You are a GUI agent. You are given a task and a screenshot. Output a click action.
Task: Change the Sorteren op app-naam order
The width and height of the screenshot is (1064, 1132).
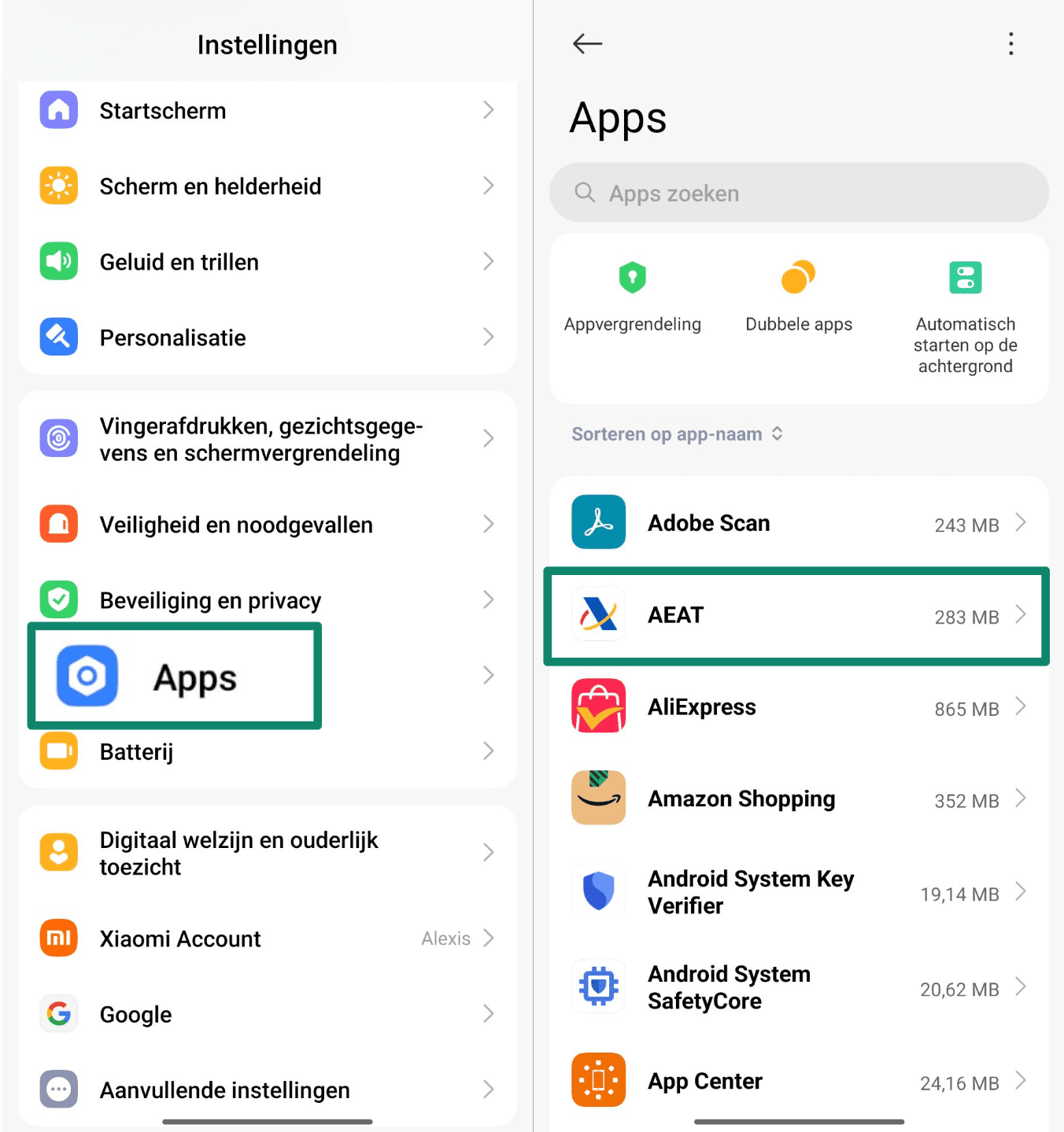[x=675, y=433]
